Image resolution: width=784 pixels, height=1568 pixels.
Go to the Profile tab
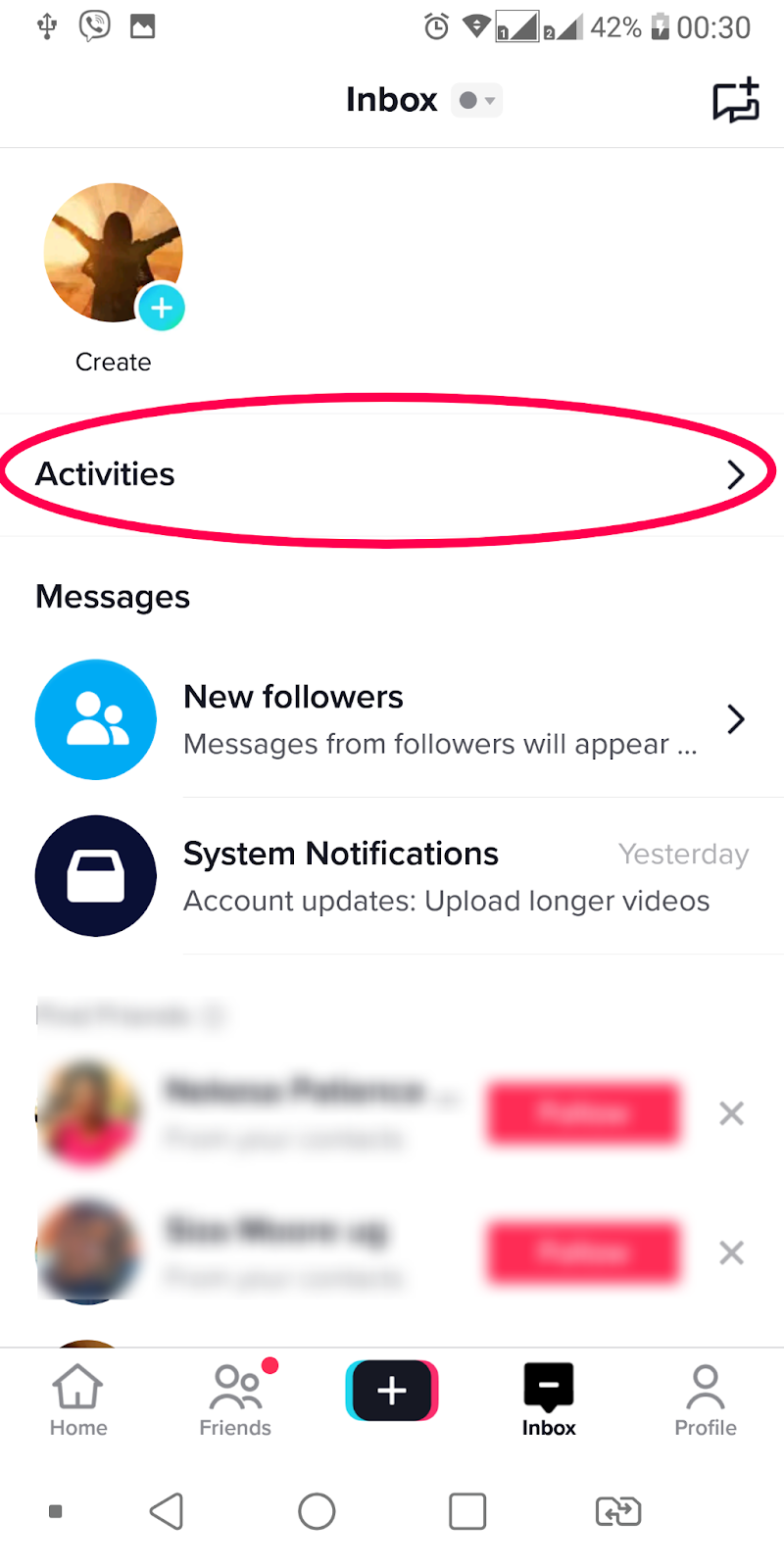coord(706,1401)
